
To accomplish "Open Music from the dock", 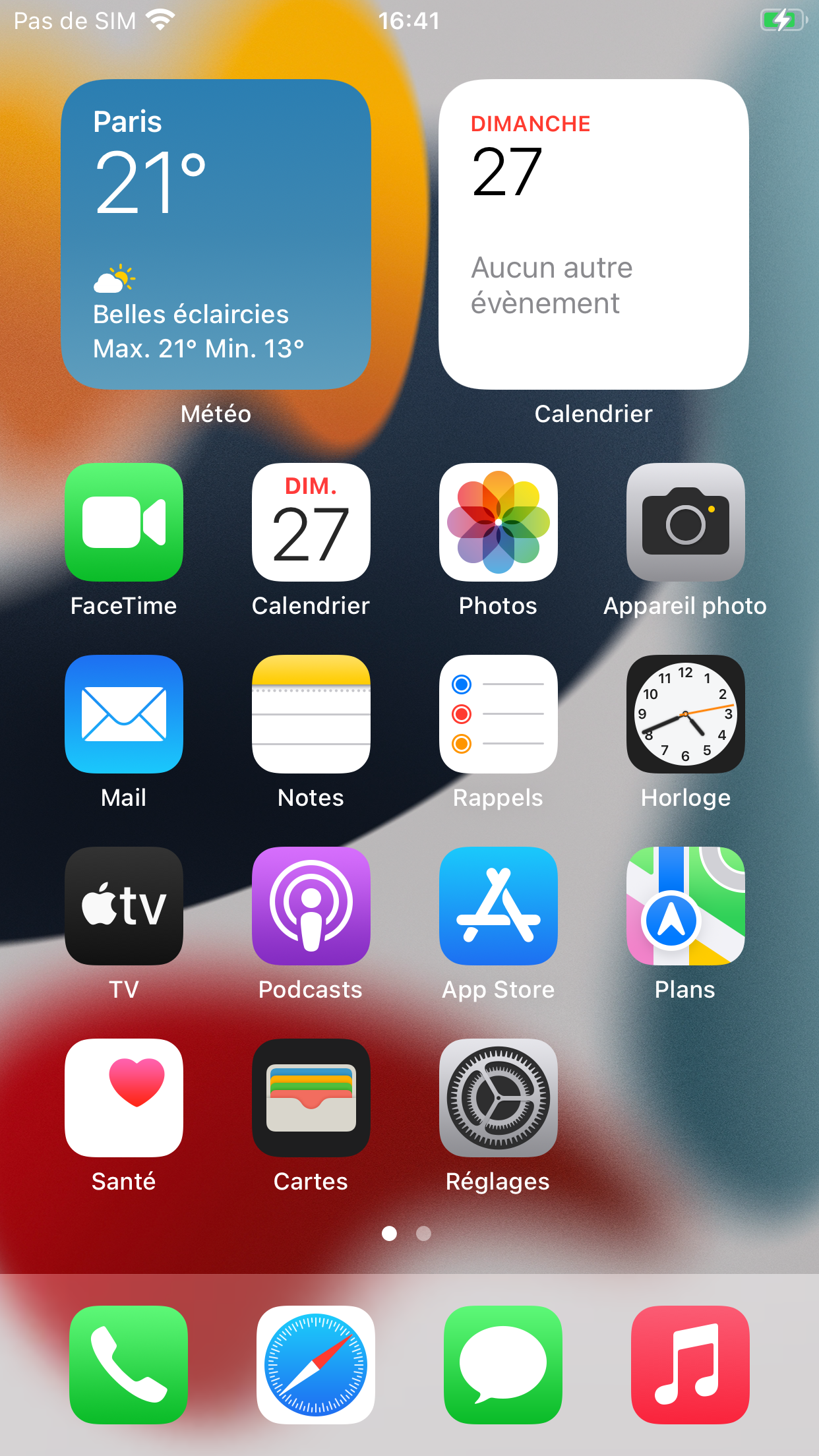I will pos(690,1365).
